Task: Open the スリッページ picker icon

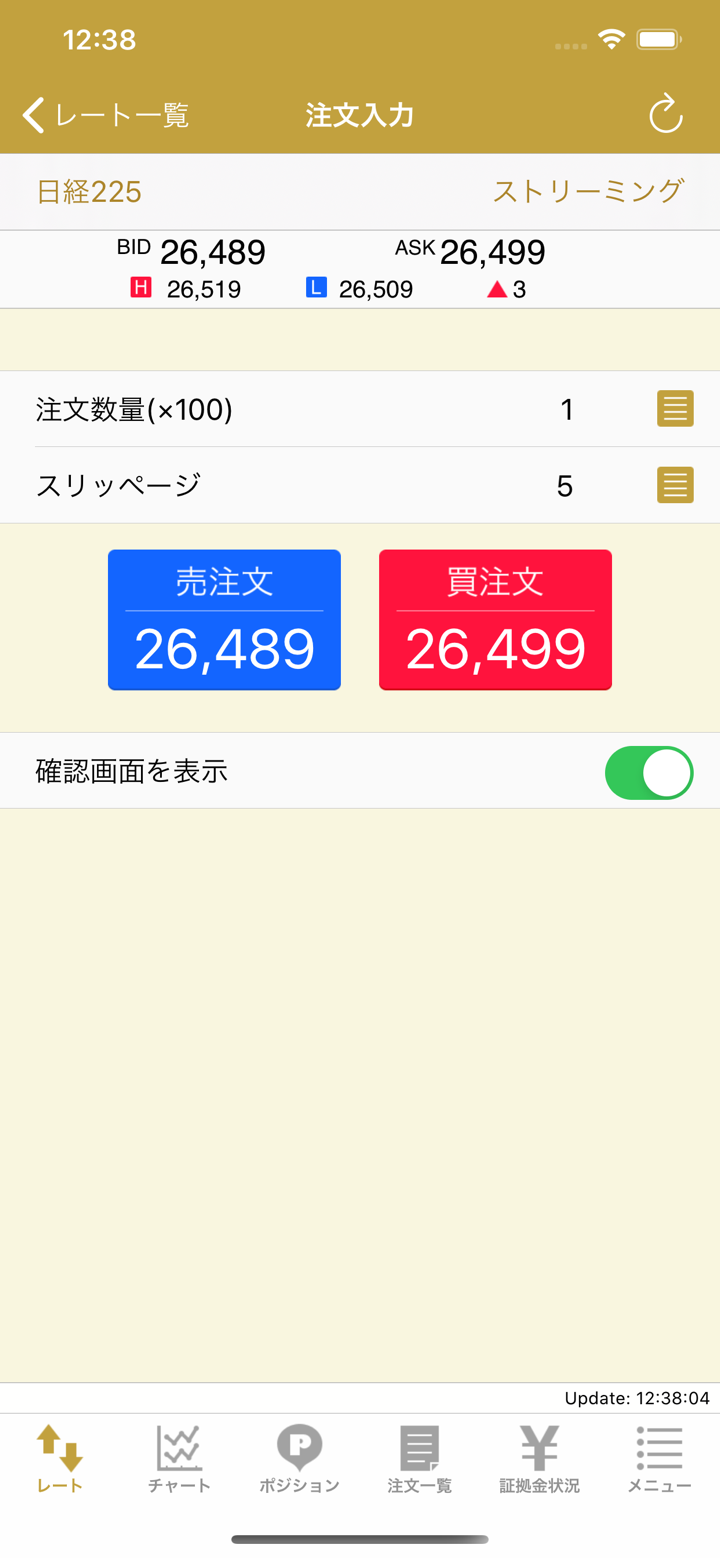Action: [x=675, y=485]
